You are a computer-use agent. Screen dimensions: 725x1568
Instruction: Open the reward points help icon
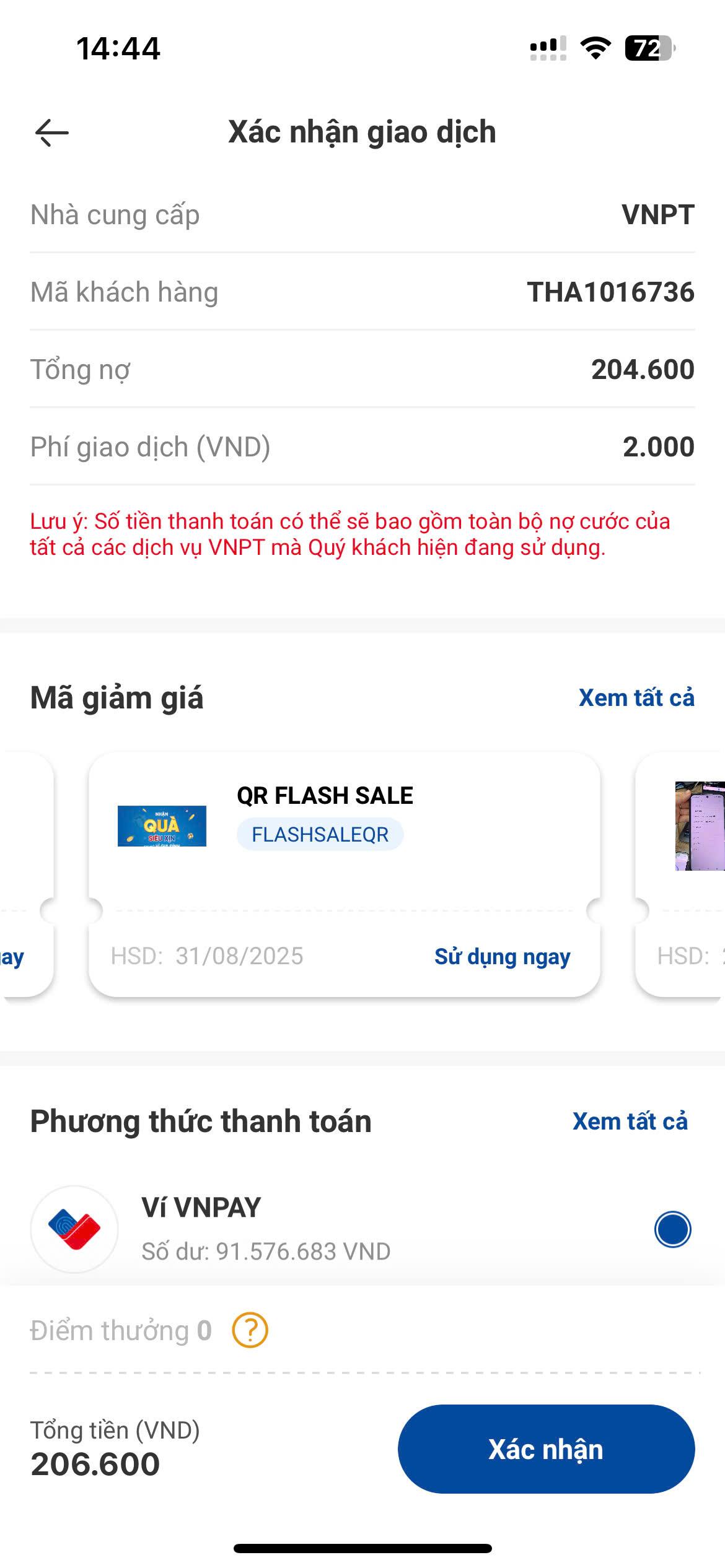250,1330
